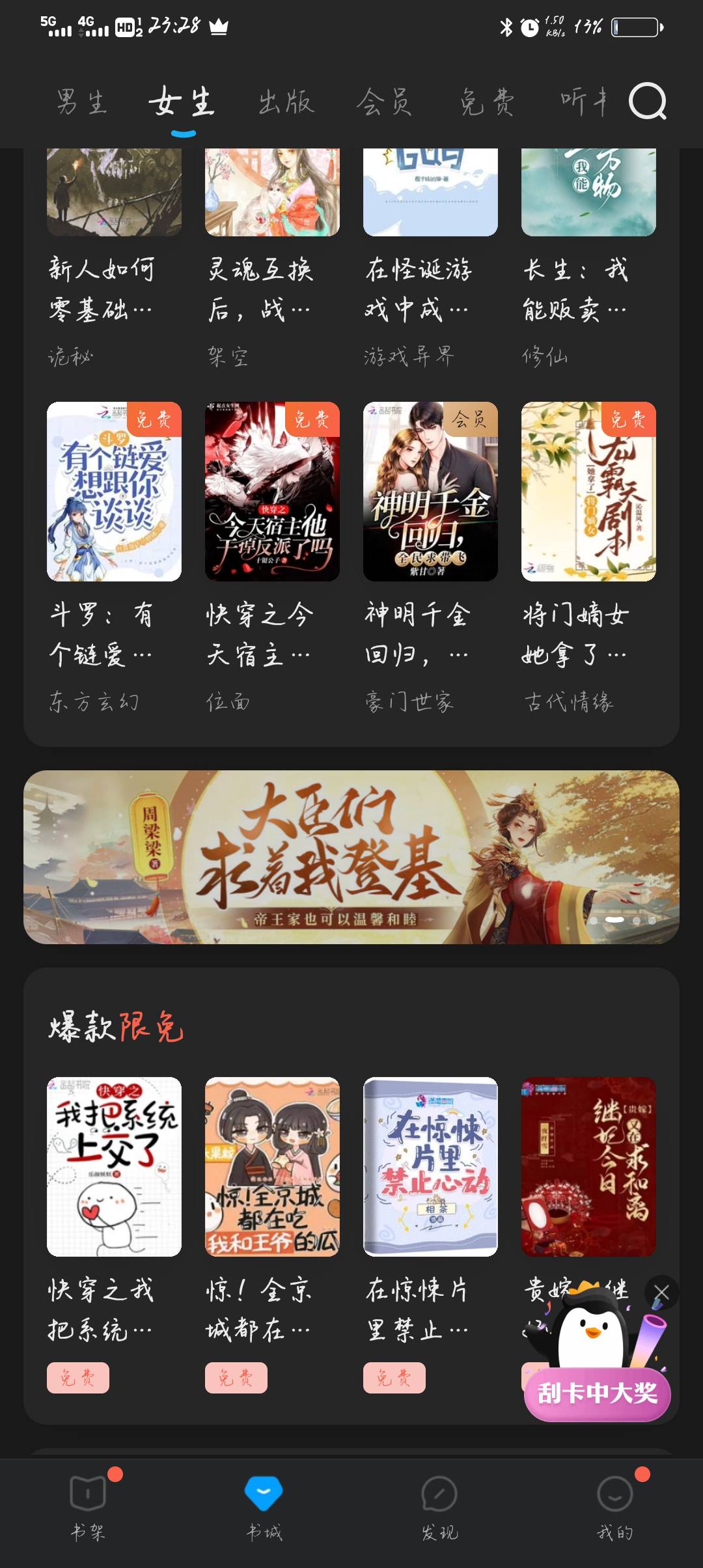
Task: Open the book 将门嫡女她拿了…
Action: click(588, 492)
